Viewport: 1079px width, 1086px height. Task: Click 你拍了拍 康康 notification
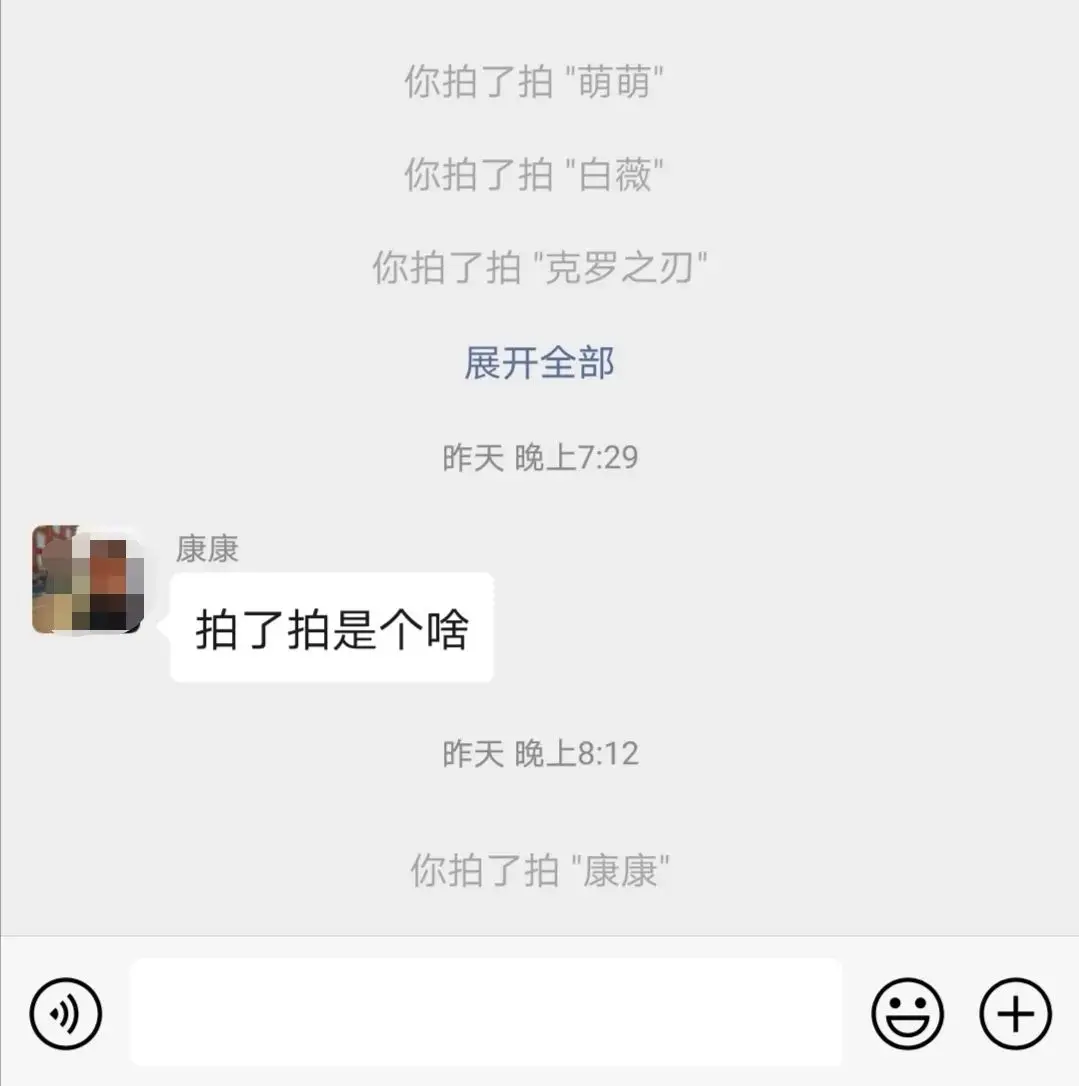540,872
